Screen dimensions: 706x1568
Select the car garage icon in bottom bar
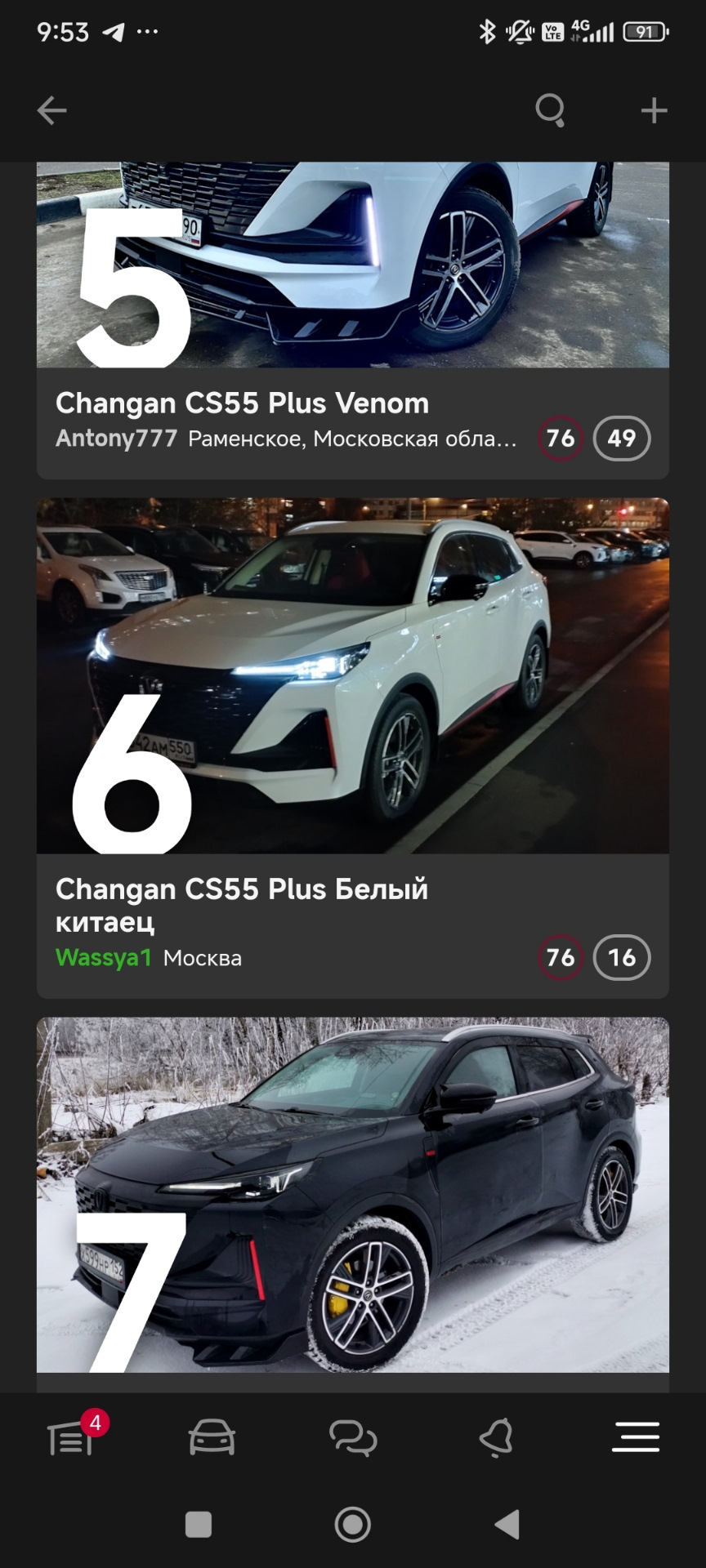(212, 1437)
